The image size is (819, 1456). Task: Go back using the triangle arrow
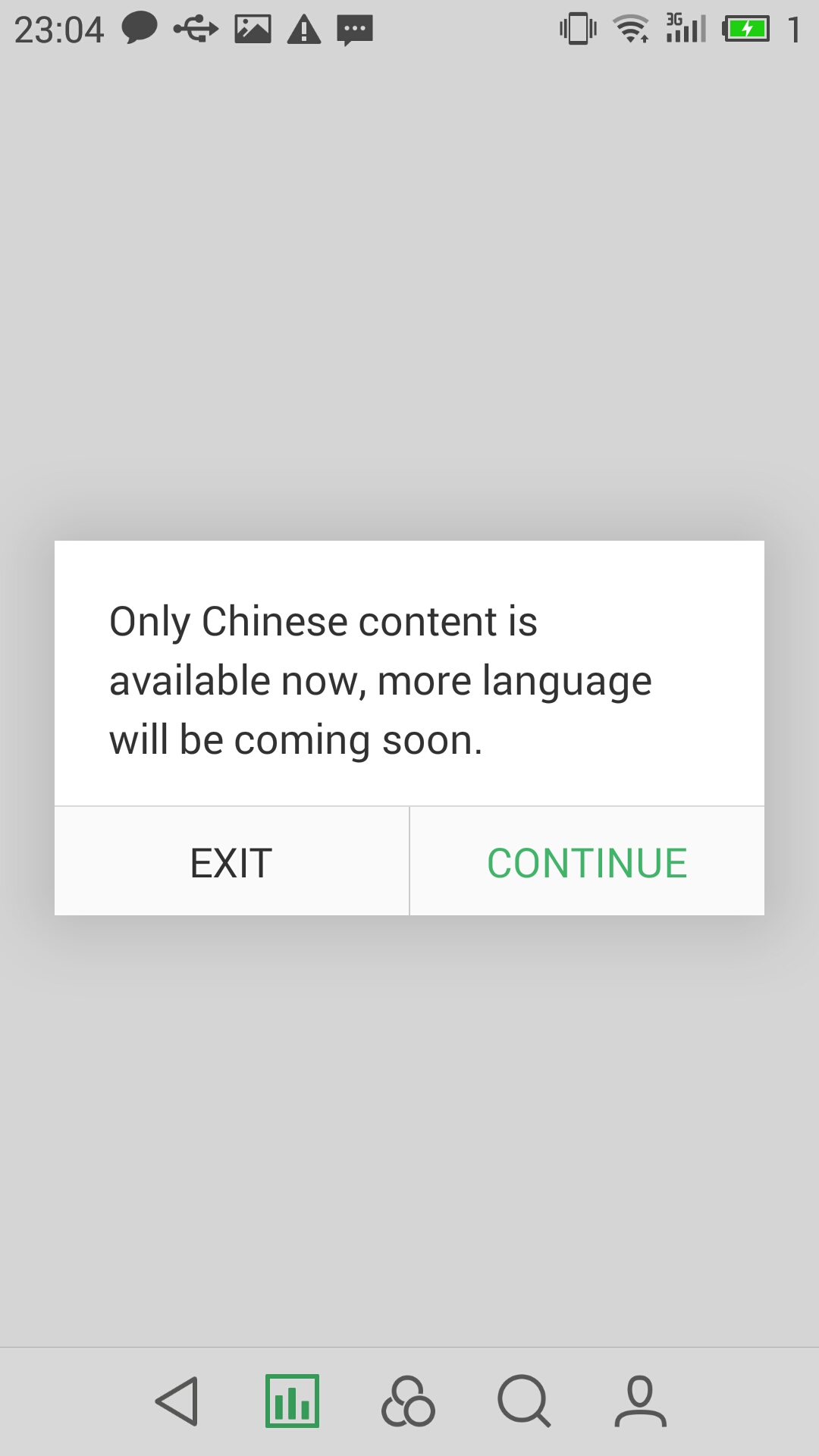[177, 1401]
